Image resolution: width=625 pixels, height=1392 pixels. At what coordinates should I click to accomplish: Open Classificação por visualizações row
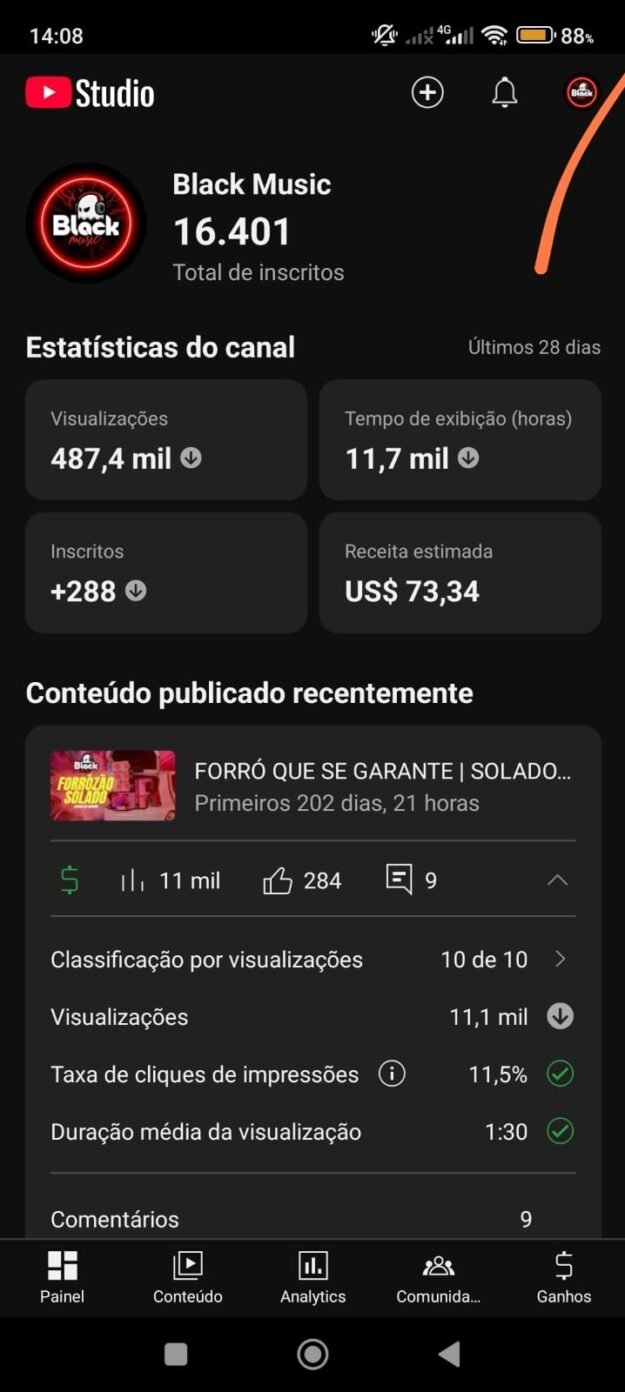[313, 960]
